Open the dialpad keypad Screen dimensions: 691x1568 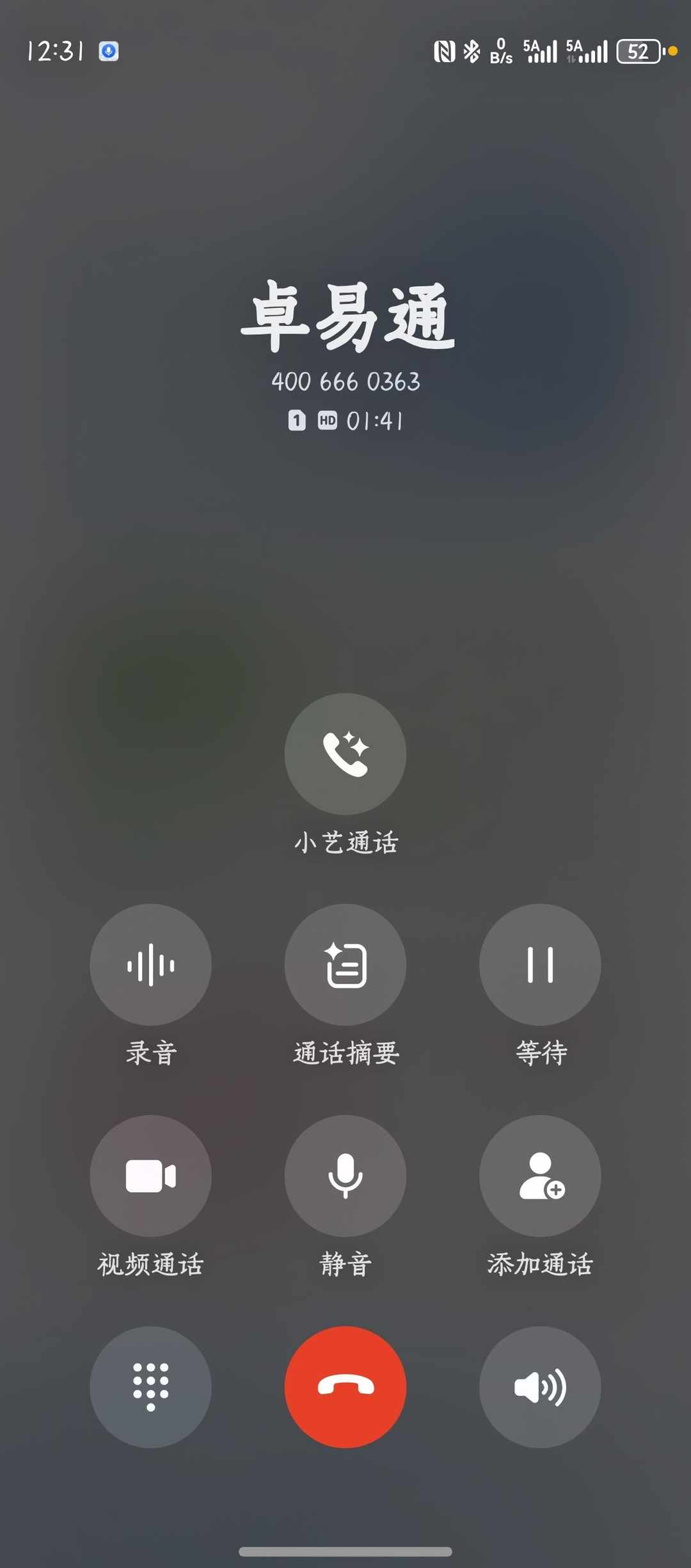(x=151, y=1386)
